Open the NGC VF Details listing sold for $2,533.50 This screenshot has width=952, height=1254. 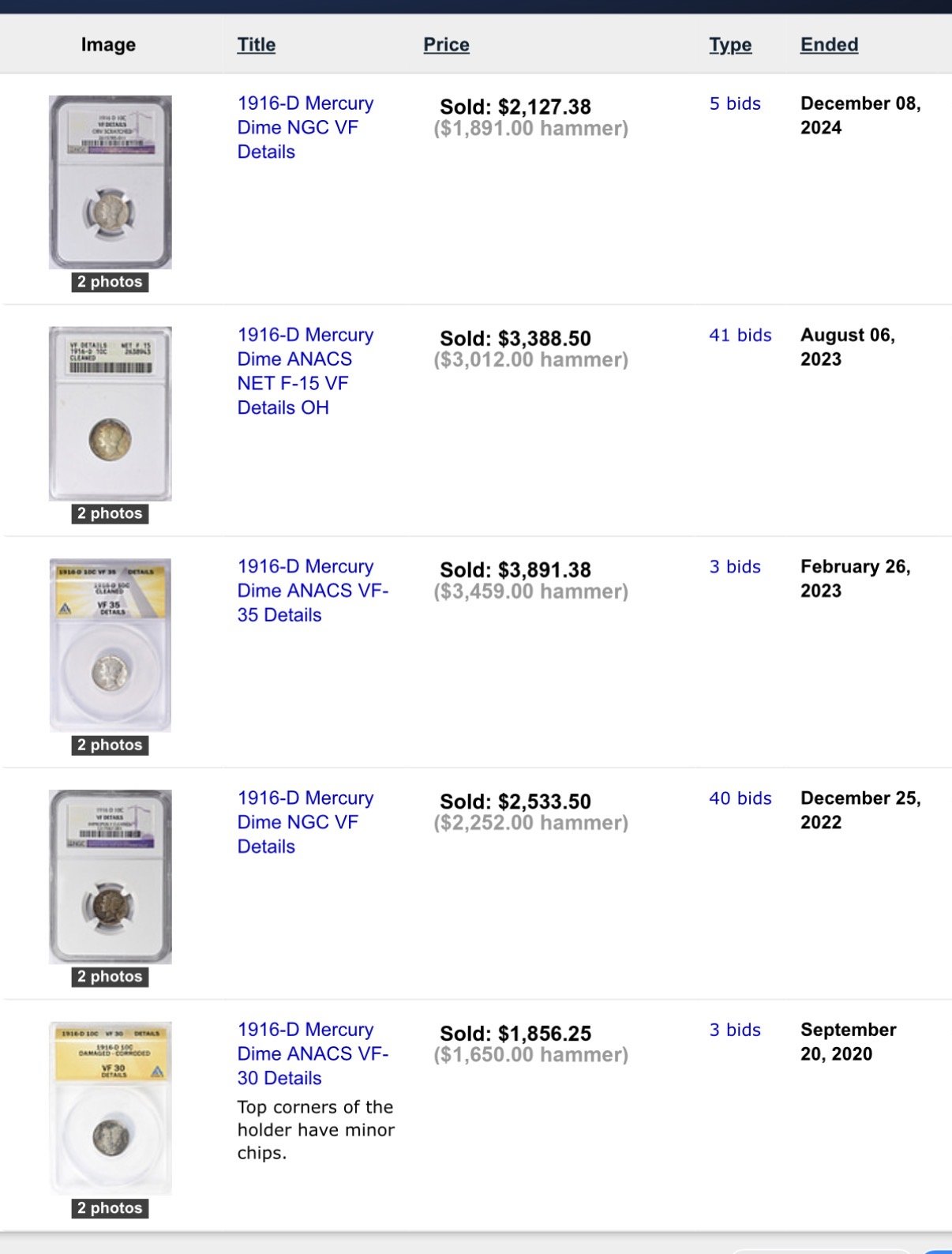coord(305,822)
